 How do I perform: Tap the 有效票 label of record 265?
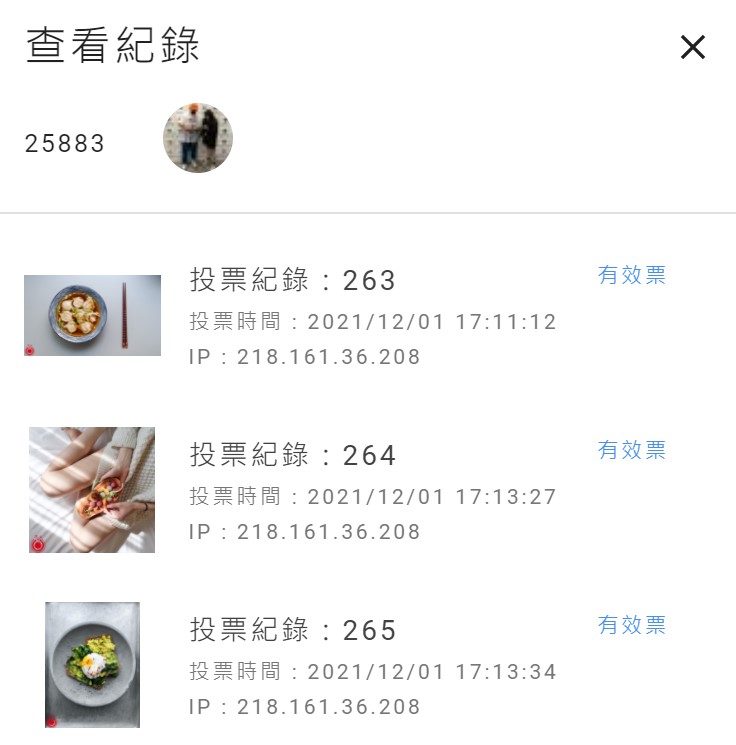632,625
